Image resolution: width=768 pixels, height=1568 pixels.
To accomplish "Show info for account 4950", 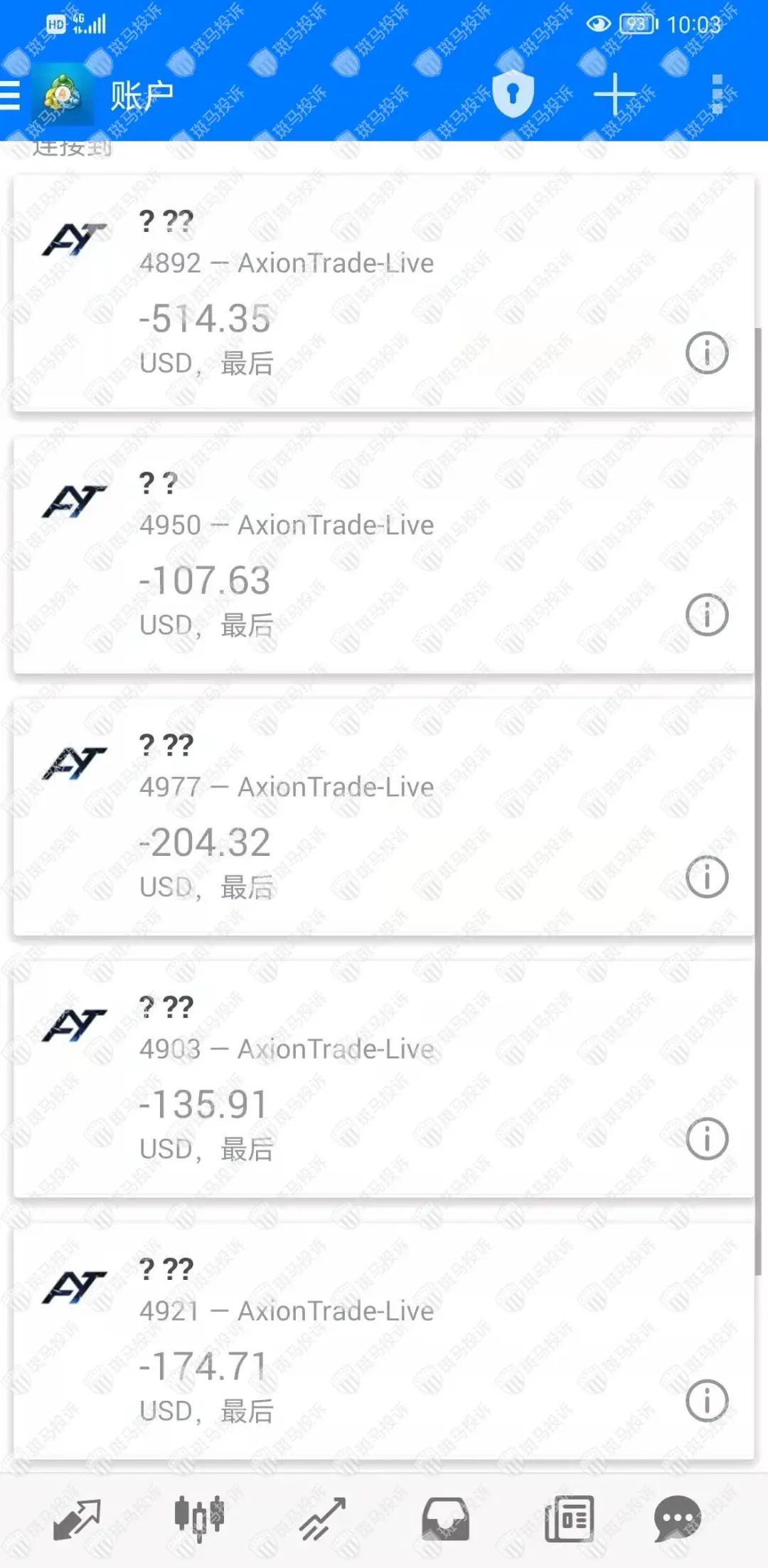I will [x=707, y=615].
